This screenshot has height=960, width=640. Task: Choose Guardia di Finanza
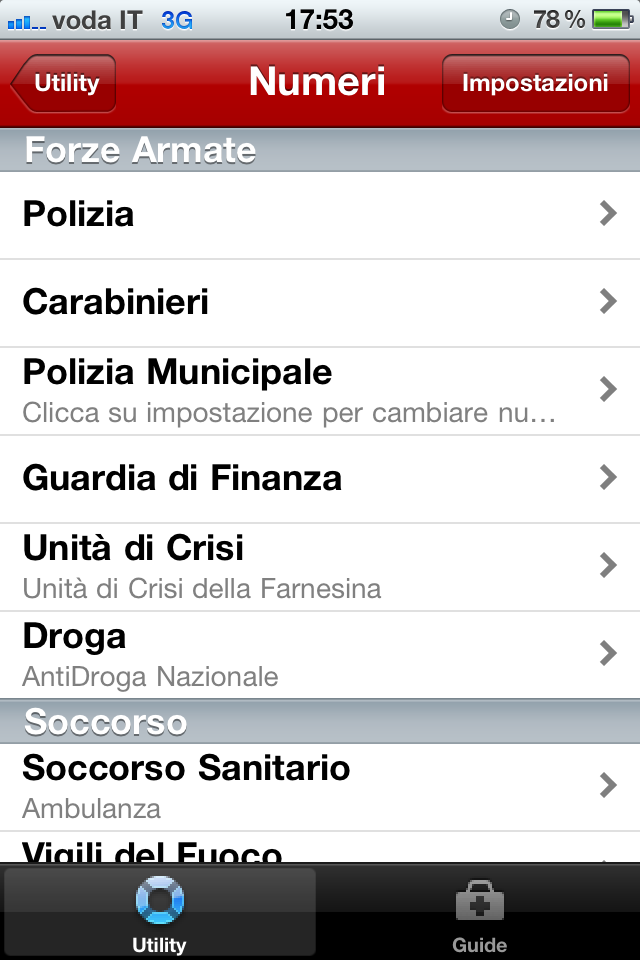pos(320,478)
